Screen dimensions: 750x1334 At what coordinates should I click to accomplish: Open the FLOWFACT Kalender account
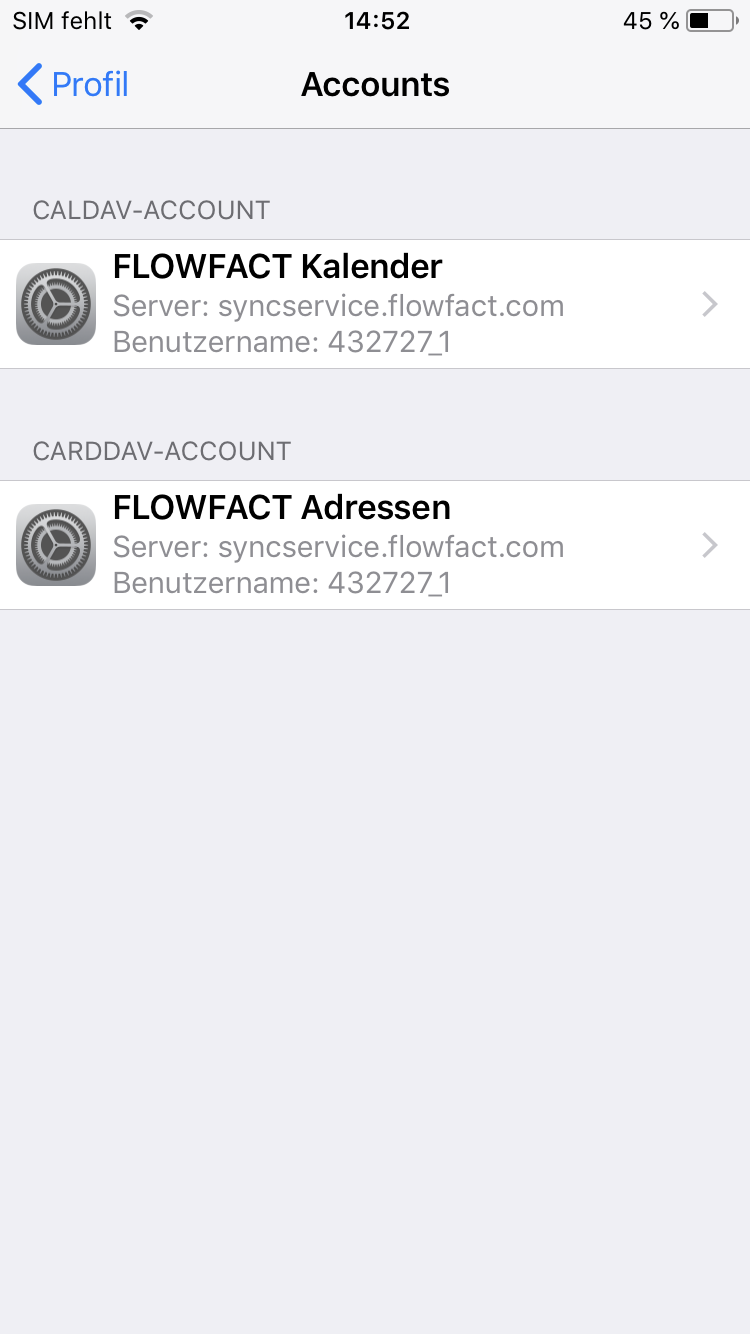coord(375,304)
